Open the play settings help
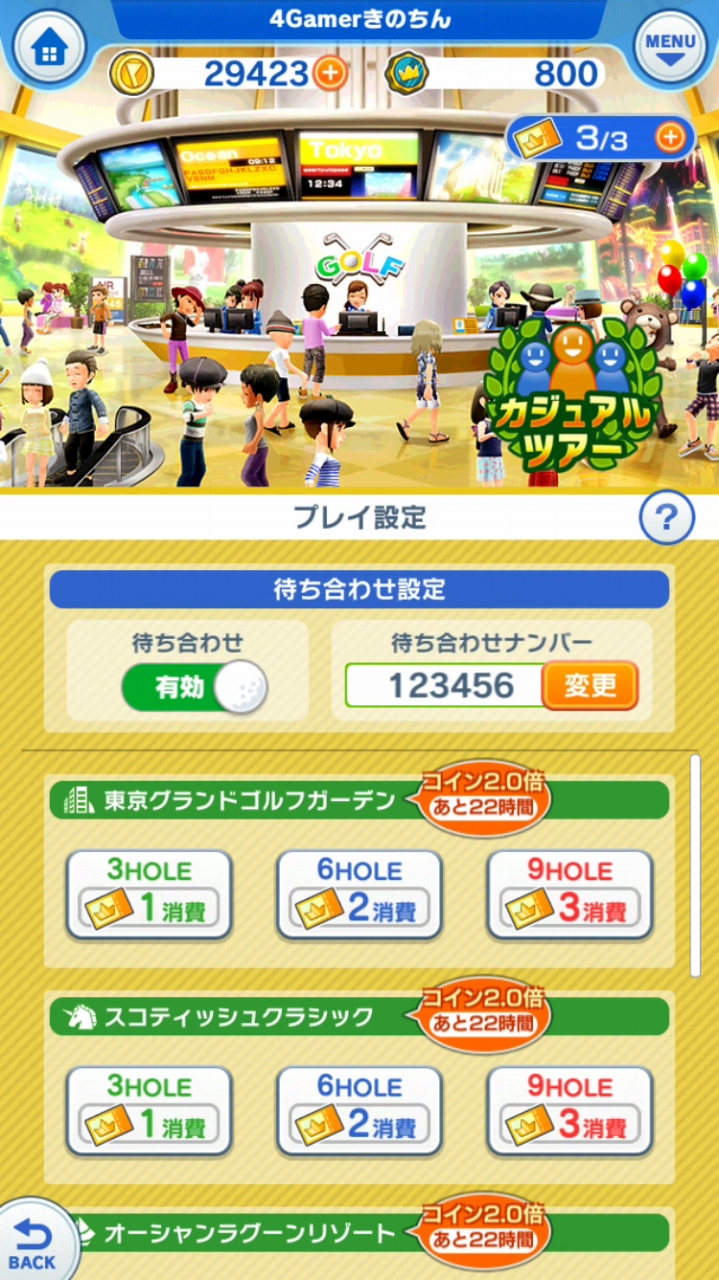 point(666,518)
